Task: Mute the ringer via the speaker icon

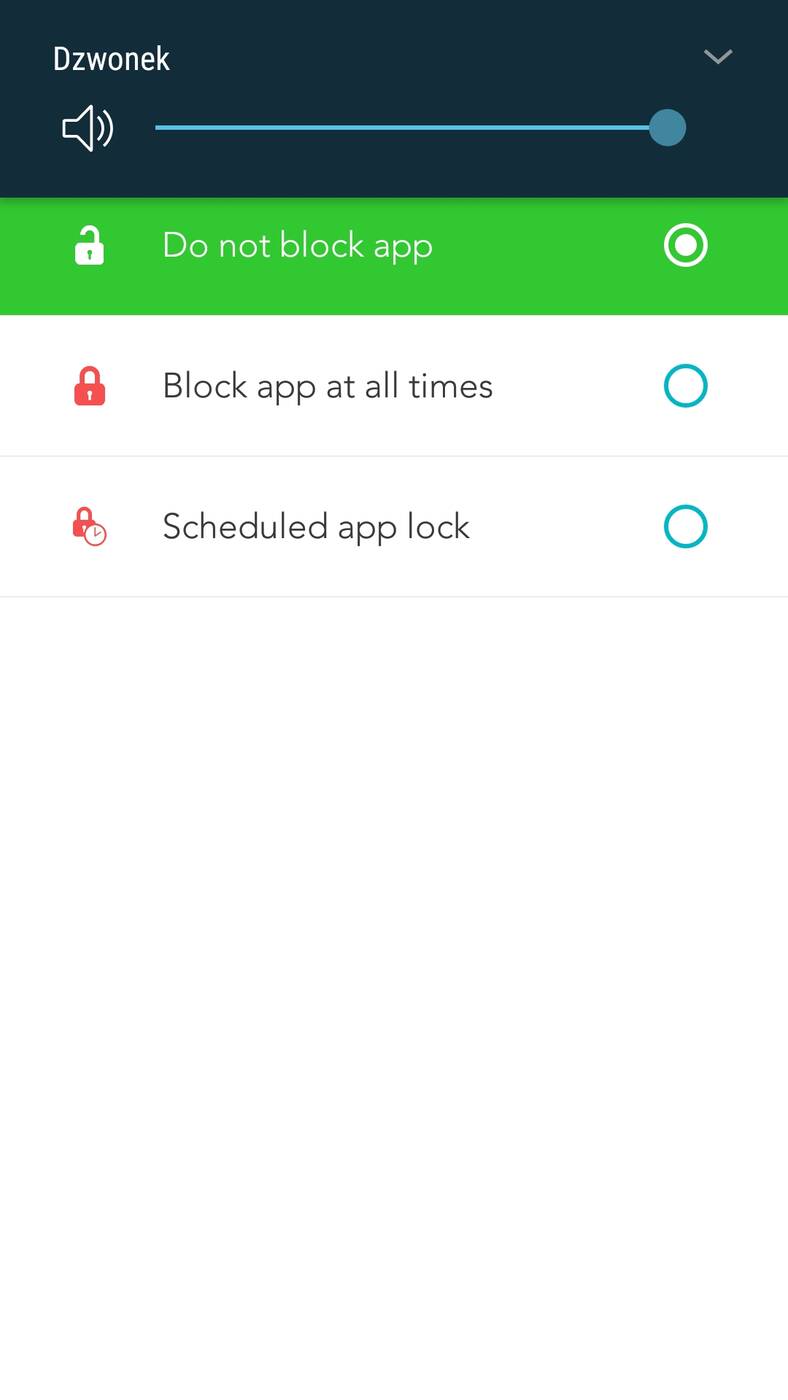Action: [88, 128]
